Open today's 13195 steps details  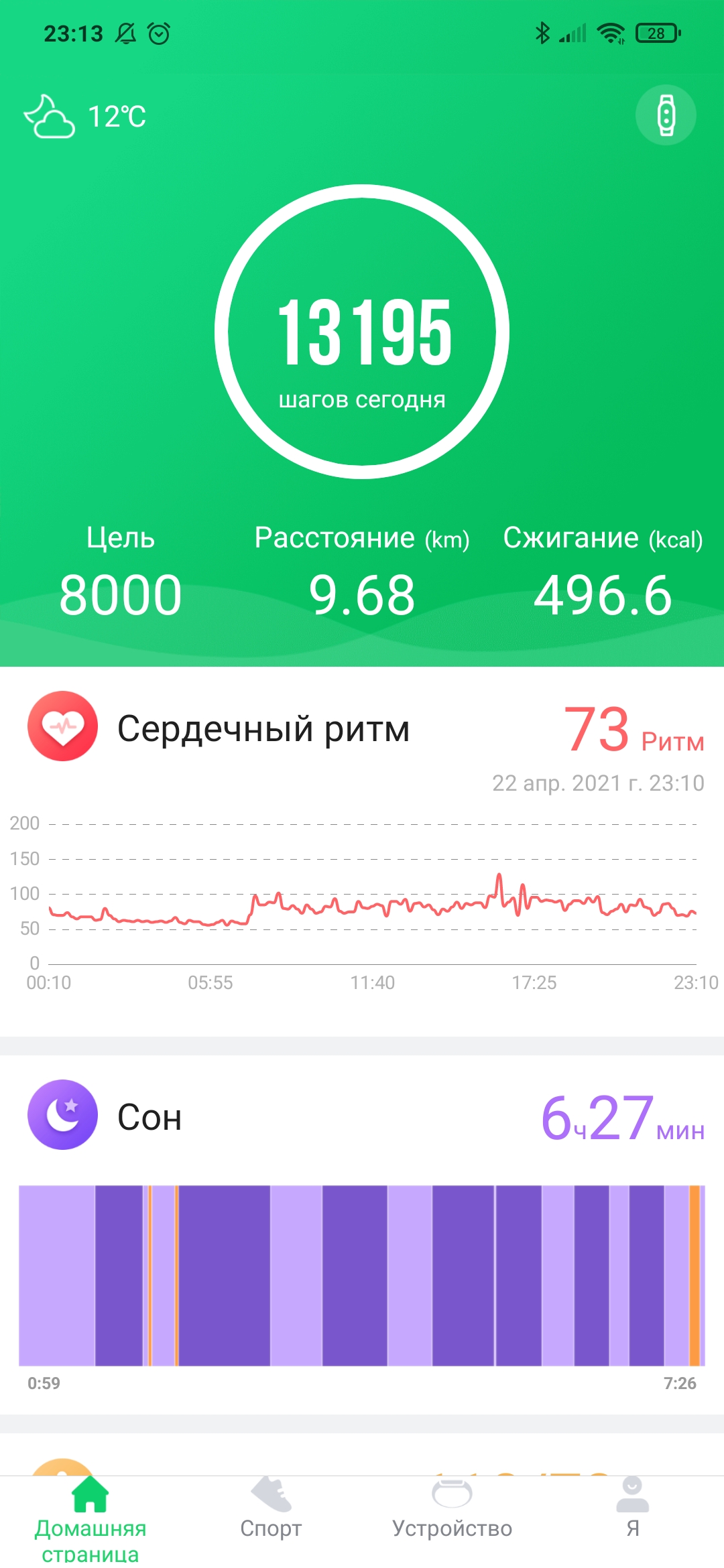coord(362,332)
